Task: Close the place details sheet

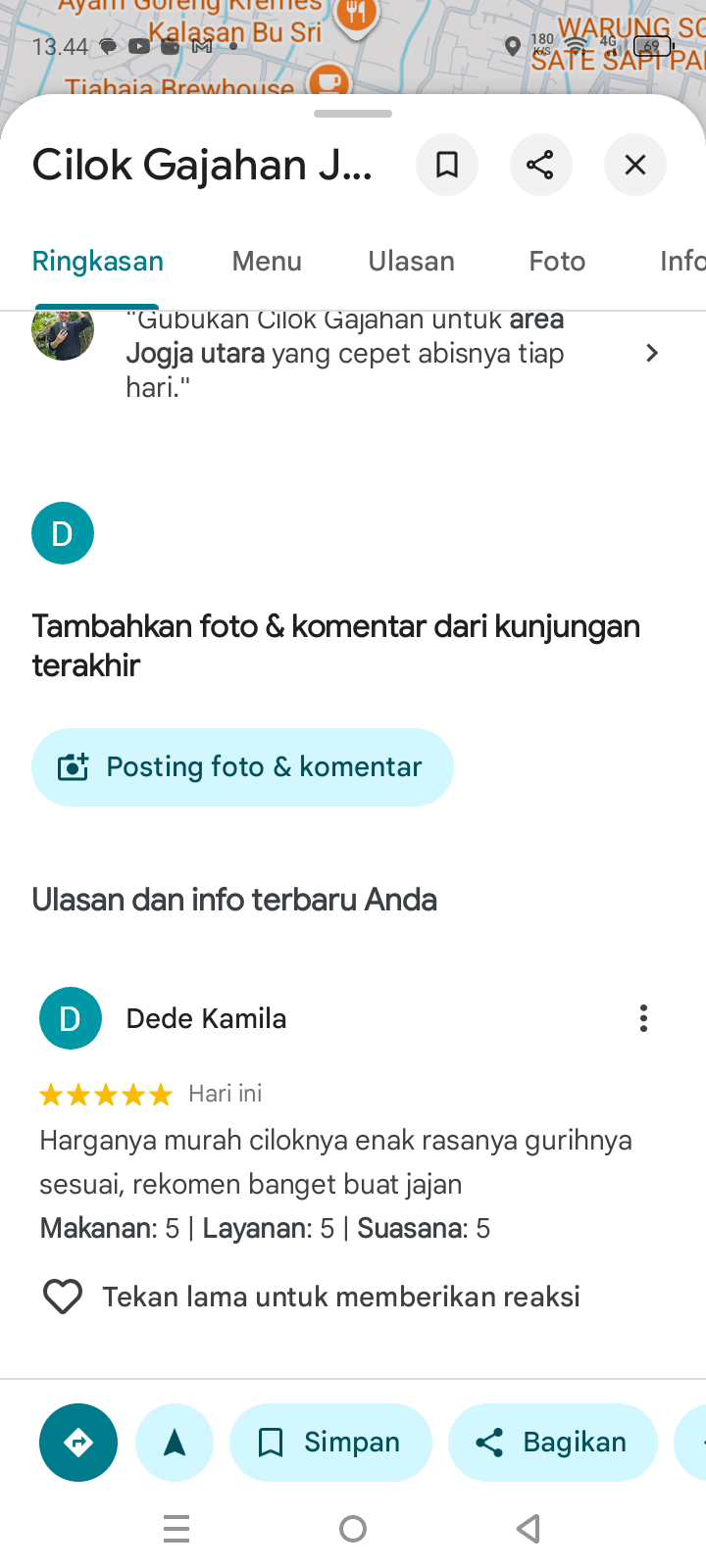Action: [635, 165]
